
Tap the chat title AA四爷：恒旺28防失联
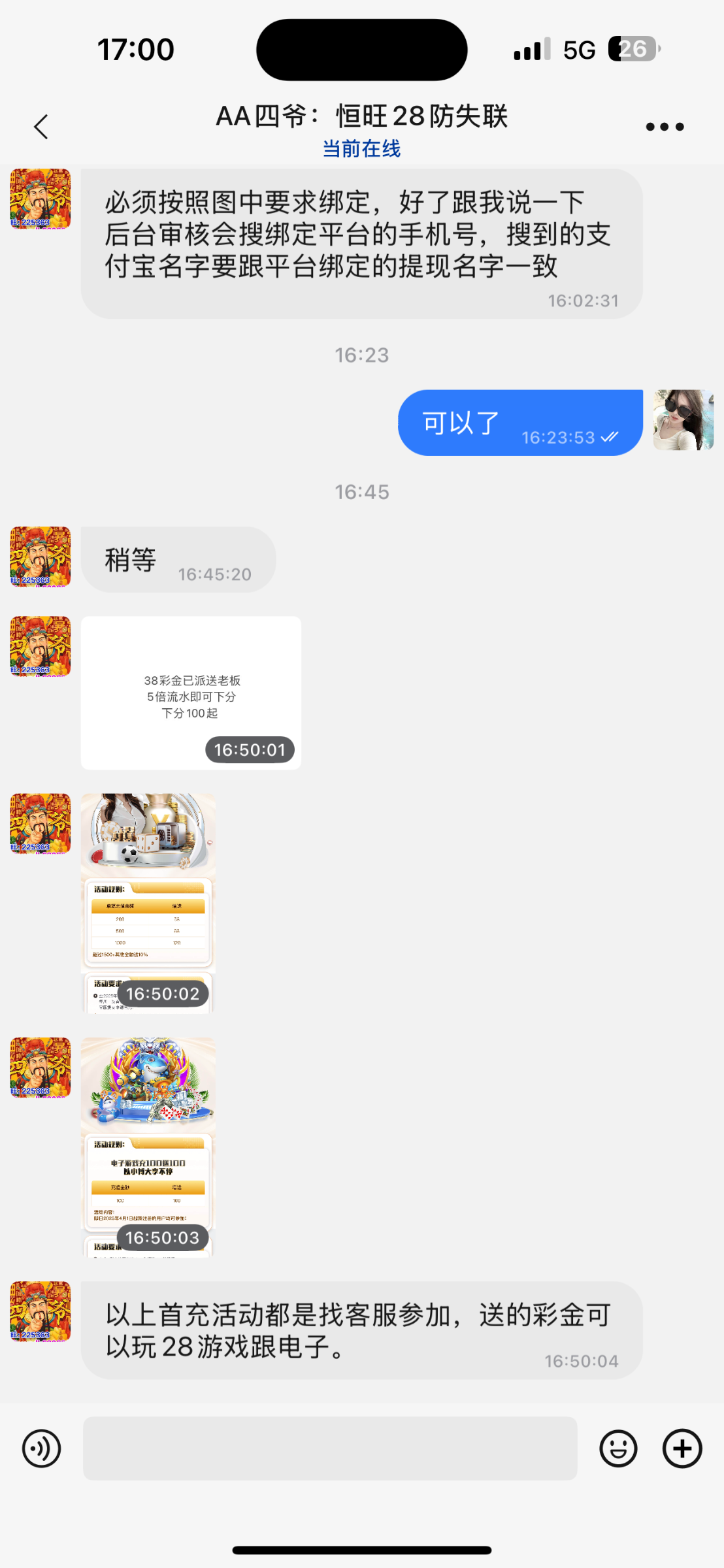(361, 116)
